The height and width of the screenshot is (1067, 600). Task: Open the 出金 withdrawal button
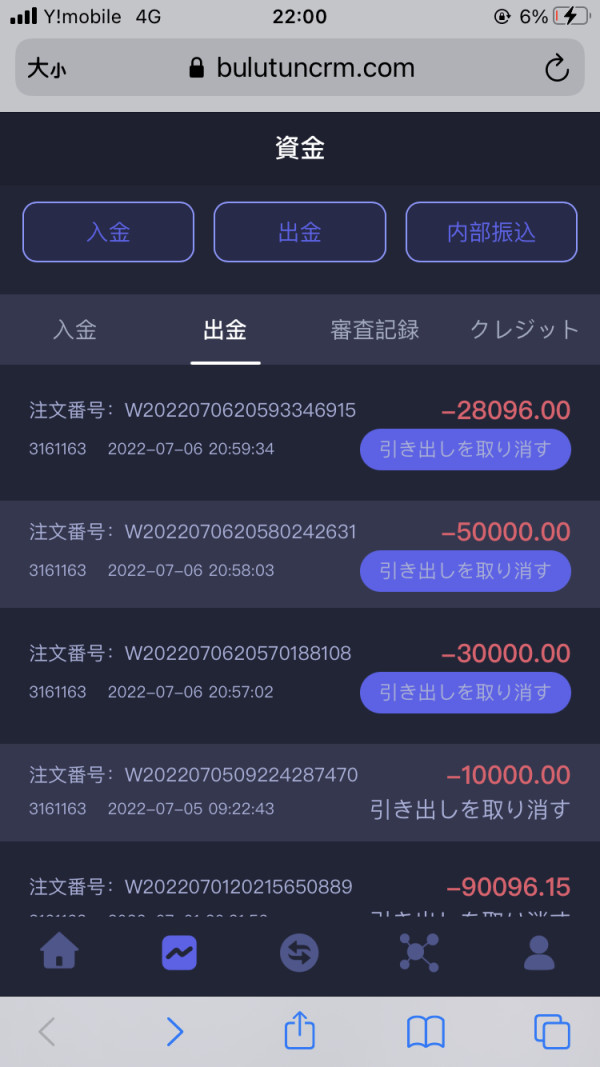pos(300,232)
